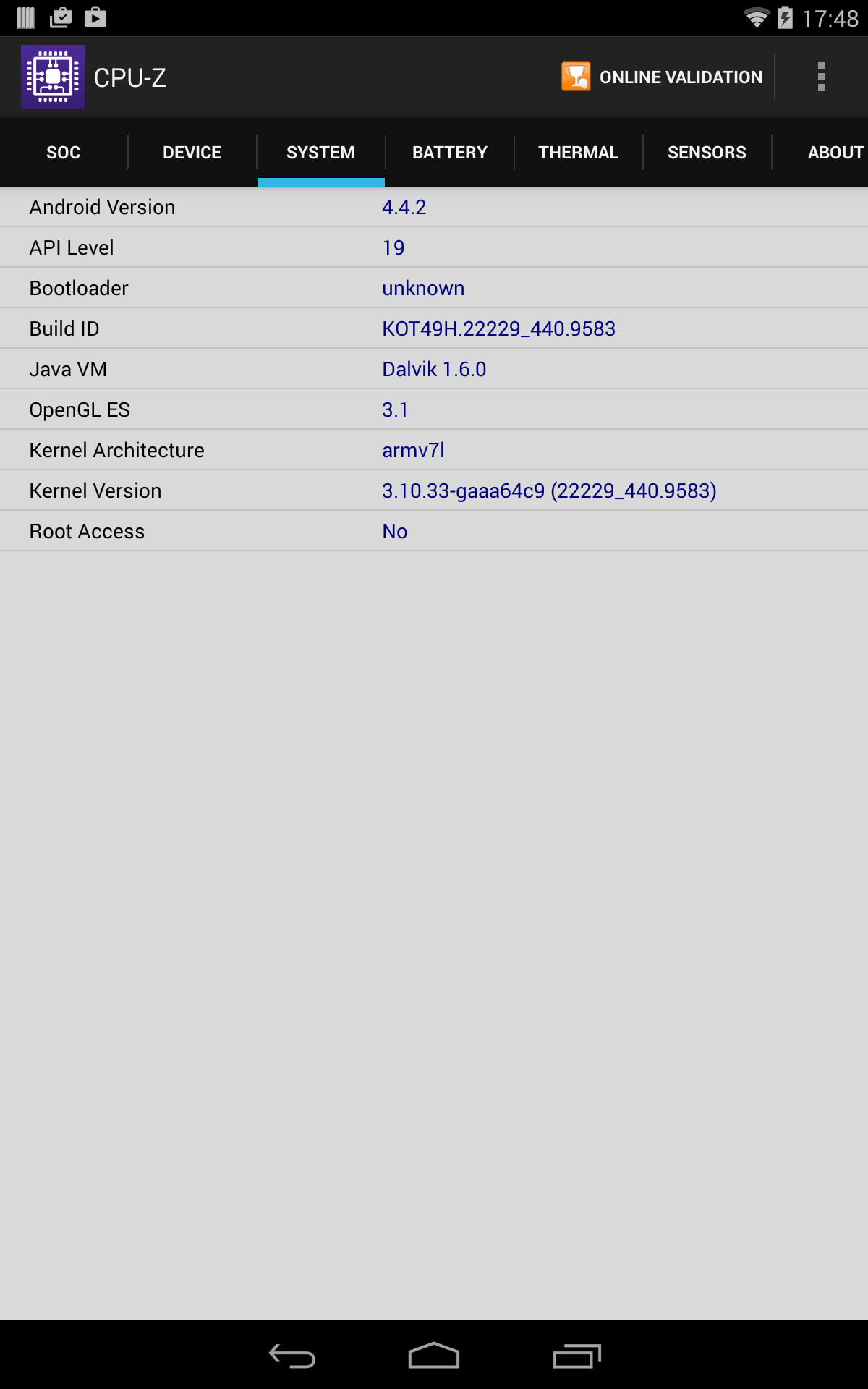The height and width of the screenshot is (1389, 868).
Task: Switch to the Device tab
Action: (x=192, y=153)
